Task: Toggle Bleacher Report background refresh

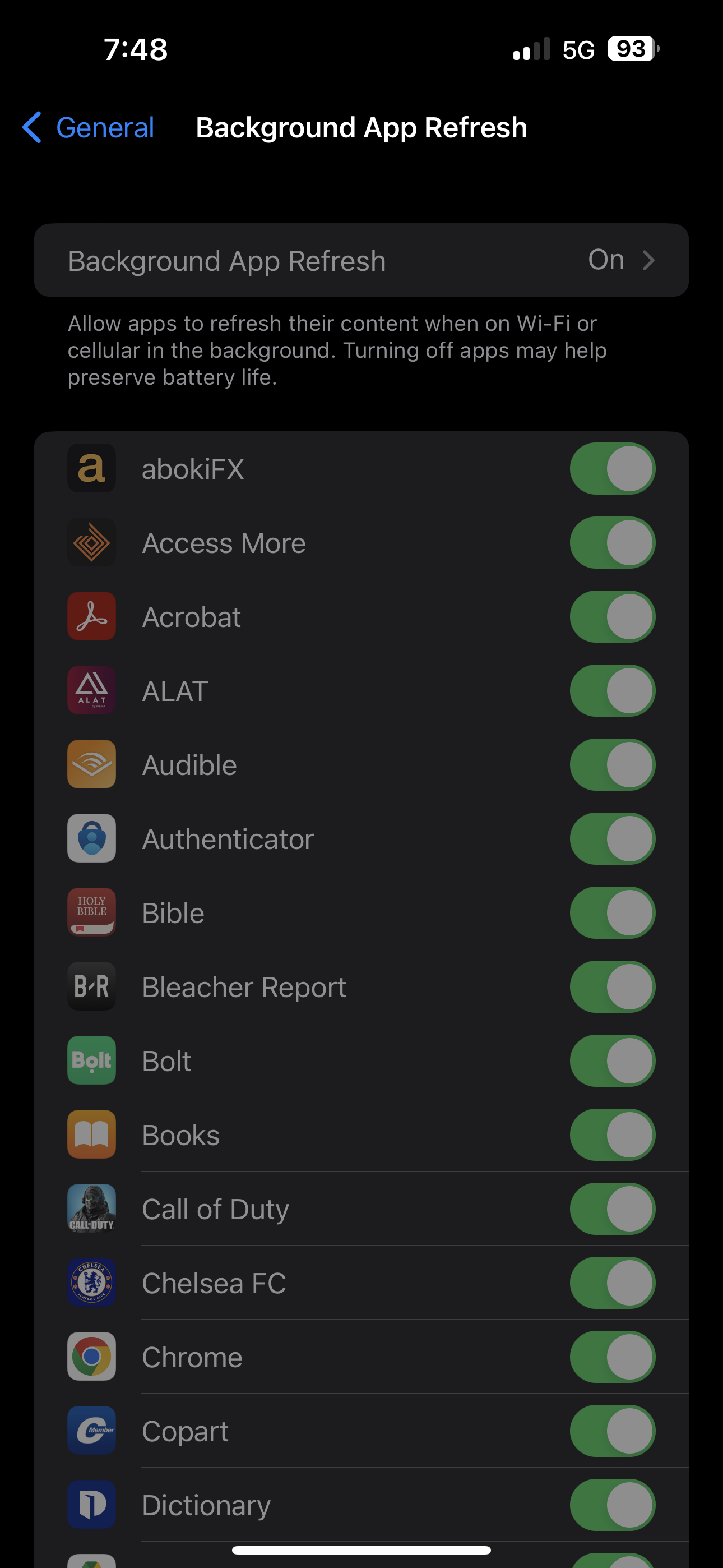Action: coord(612,988)
